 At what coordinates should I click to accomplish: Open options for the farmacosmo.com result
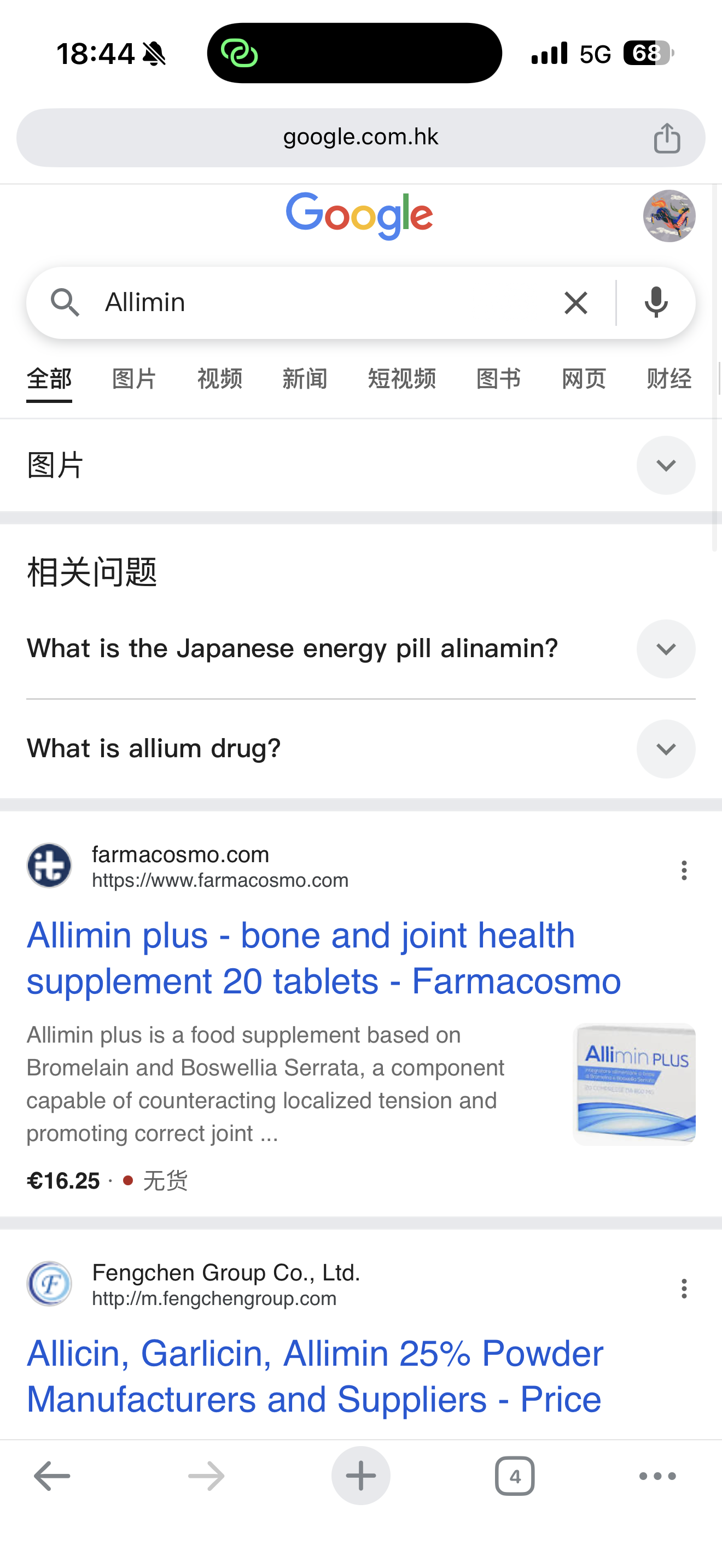coord(683,871)
